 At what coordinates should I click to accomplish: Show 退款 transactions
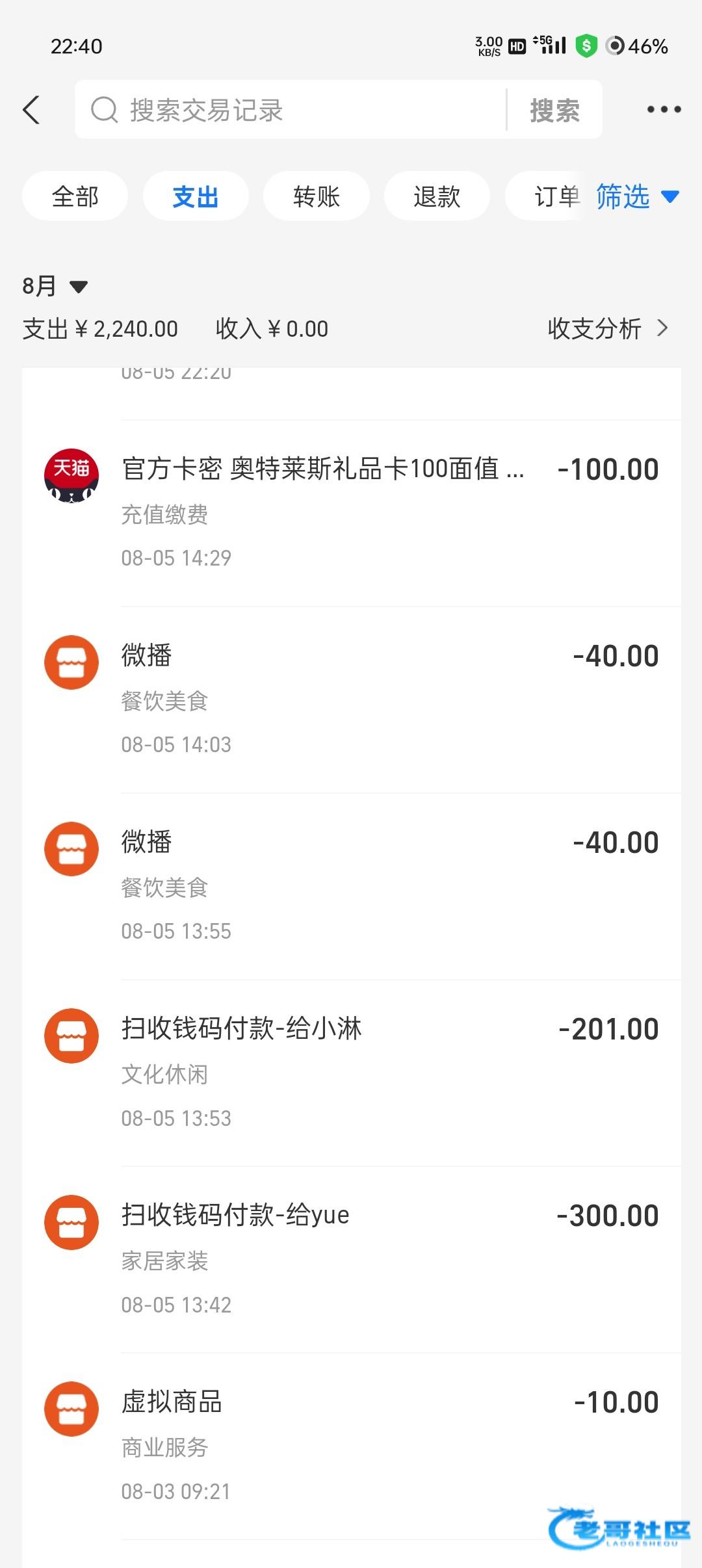pyautogui.click(x=437, y=196)
